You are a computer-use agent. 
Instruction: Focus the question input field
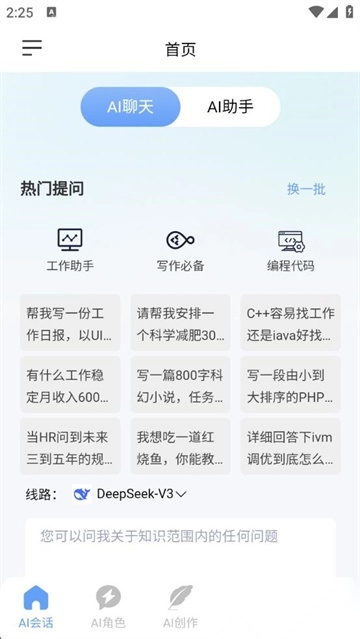point(180,548)
